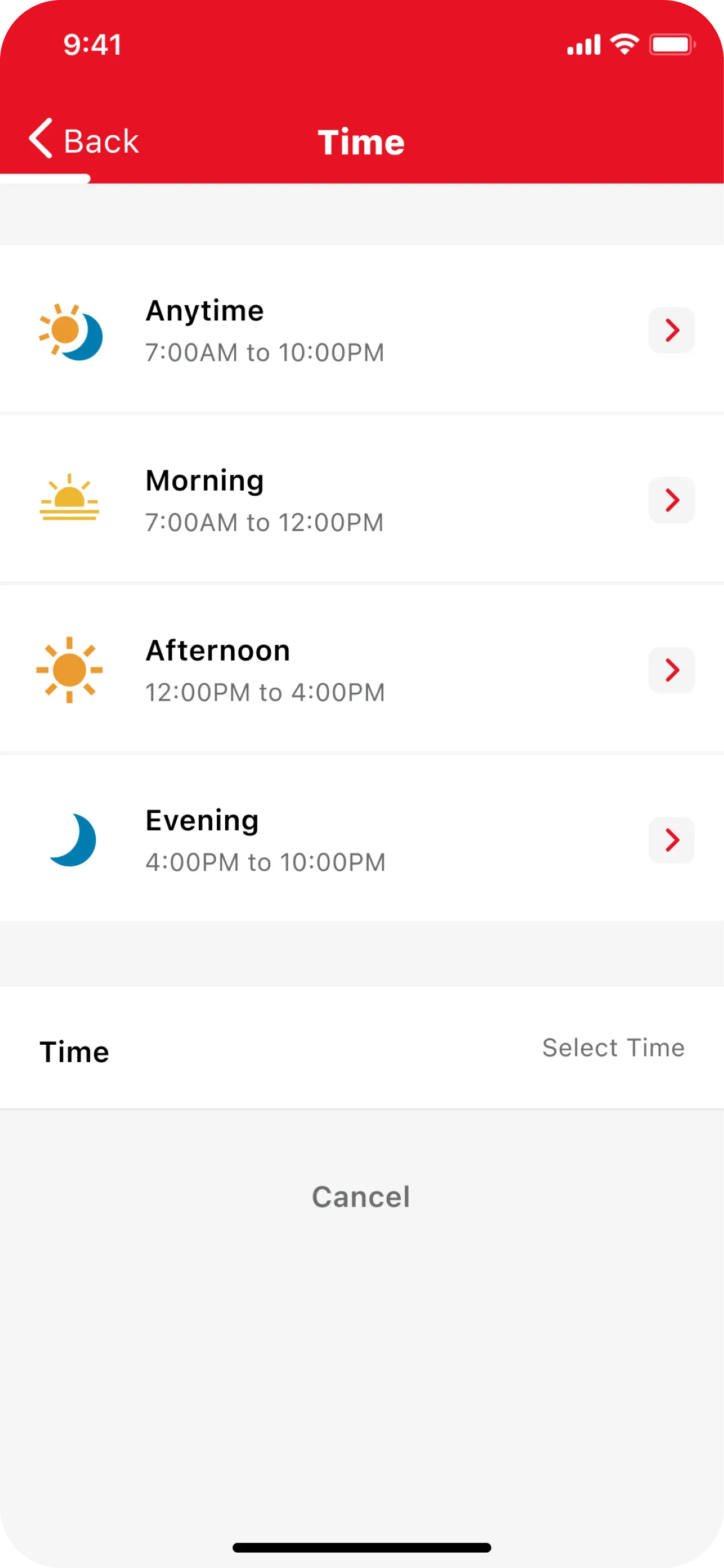The width and height of the screenshot is (724, 1568).
Task: Open the Select Time picker
Action: click(613, 1048)
